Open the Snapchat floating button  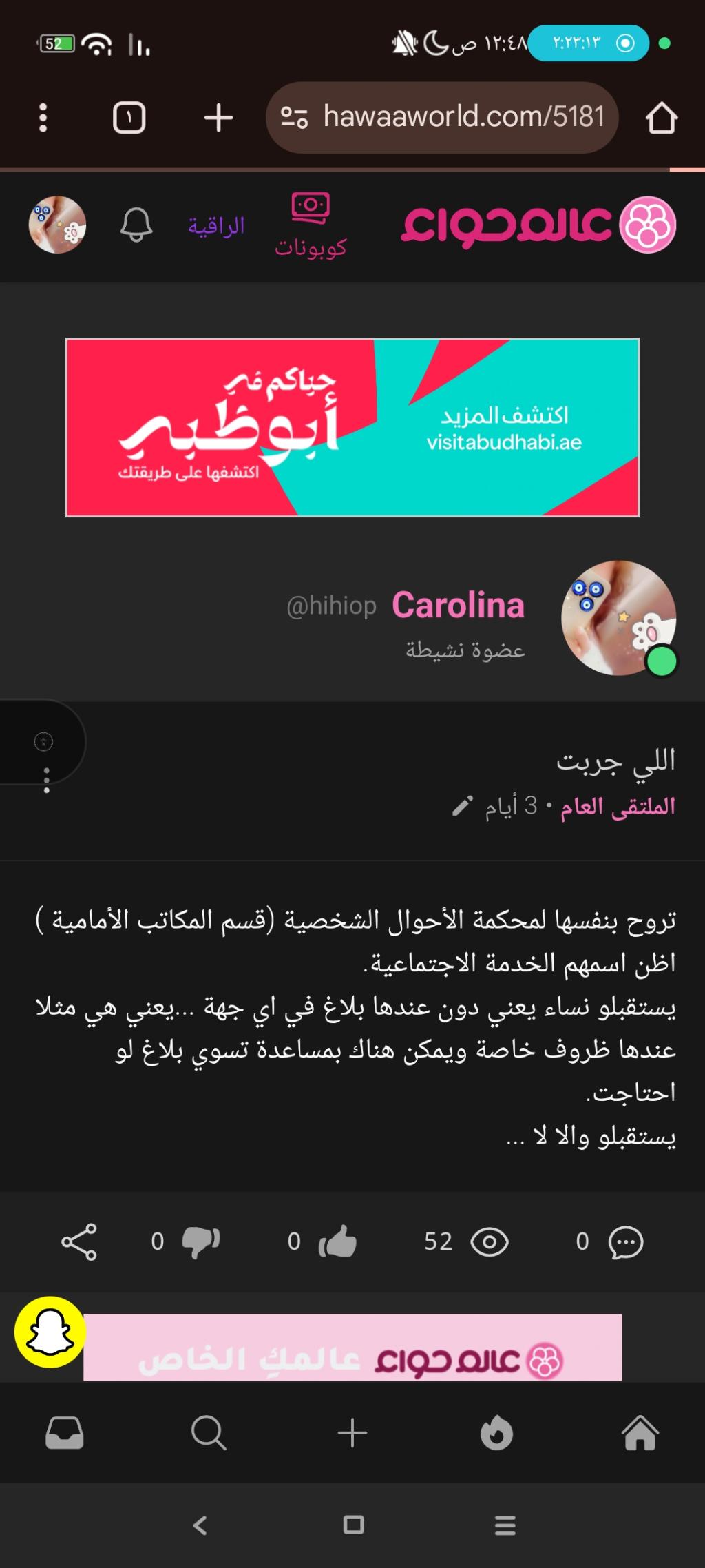coord(50,1332)
